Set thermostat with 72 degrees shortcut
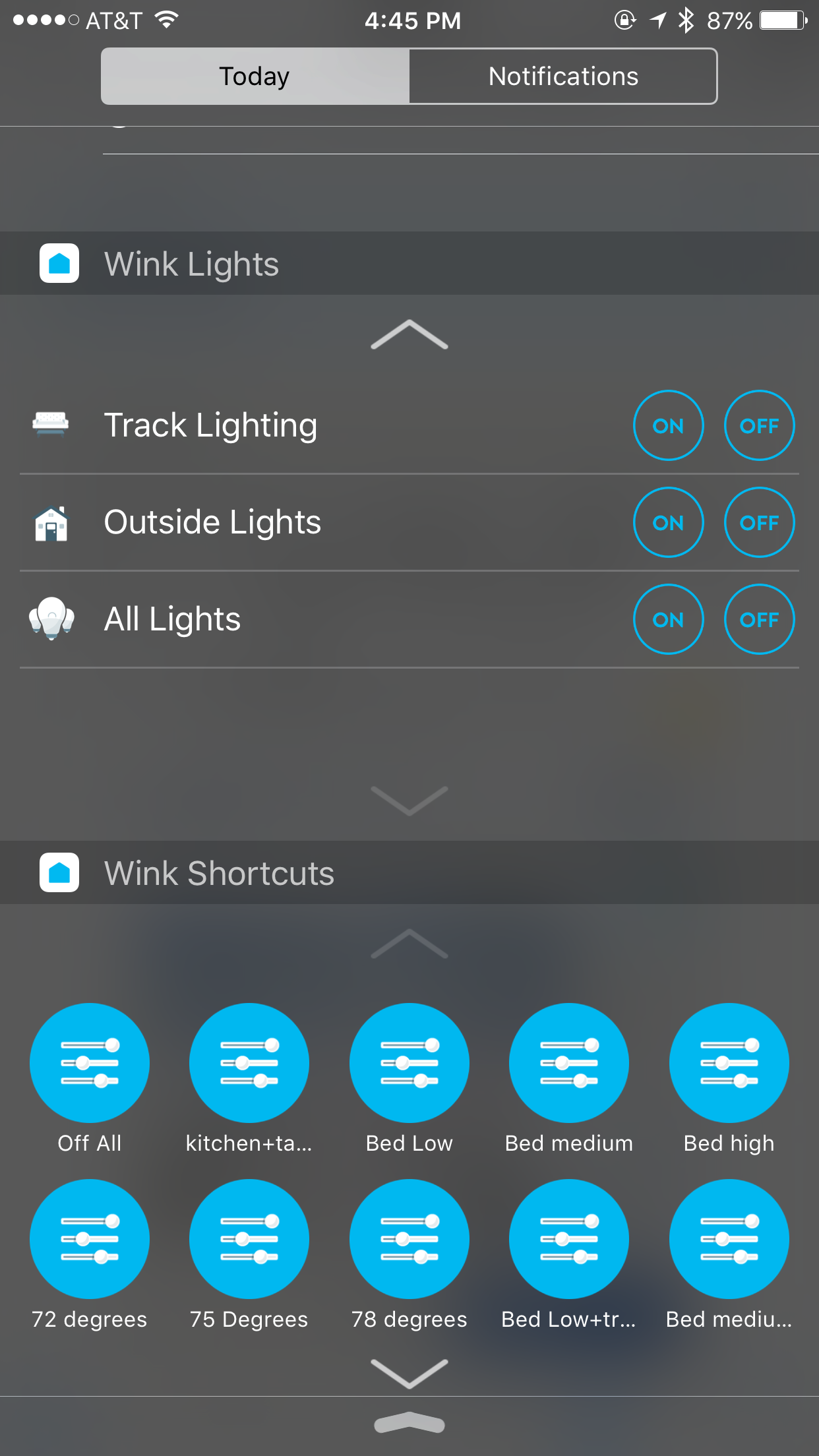Screen dimensions: 819x1456 [90, 1238]
